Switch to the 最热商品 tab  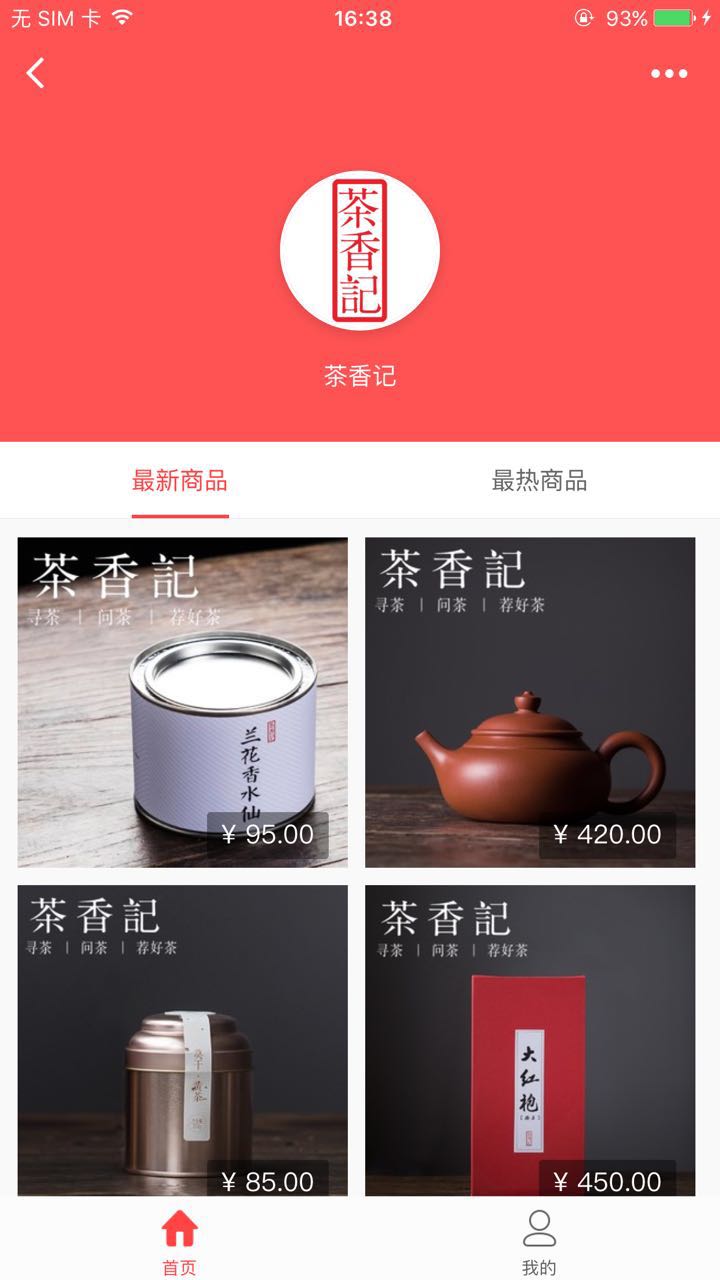tap(539, 481)
